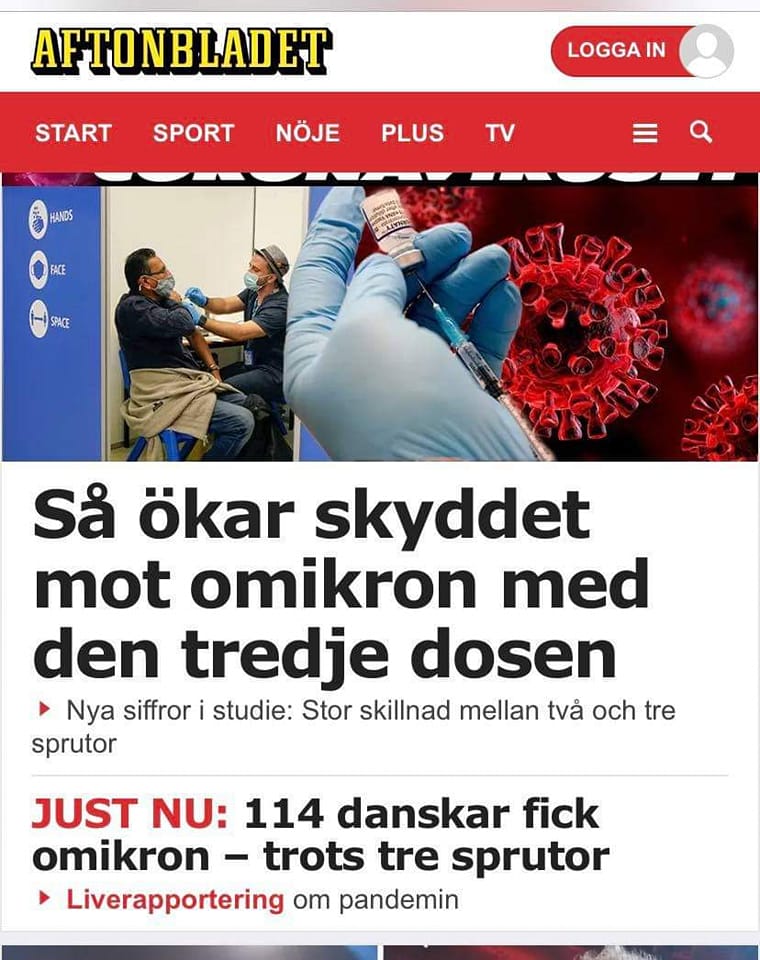Switch to the SPORT section
Screen dimensions: 760x960
(x=193, y=133)
